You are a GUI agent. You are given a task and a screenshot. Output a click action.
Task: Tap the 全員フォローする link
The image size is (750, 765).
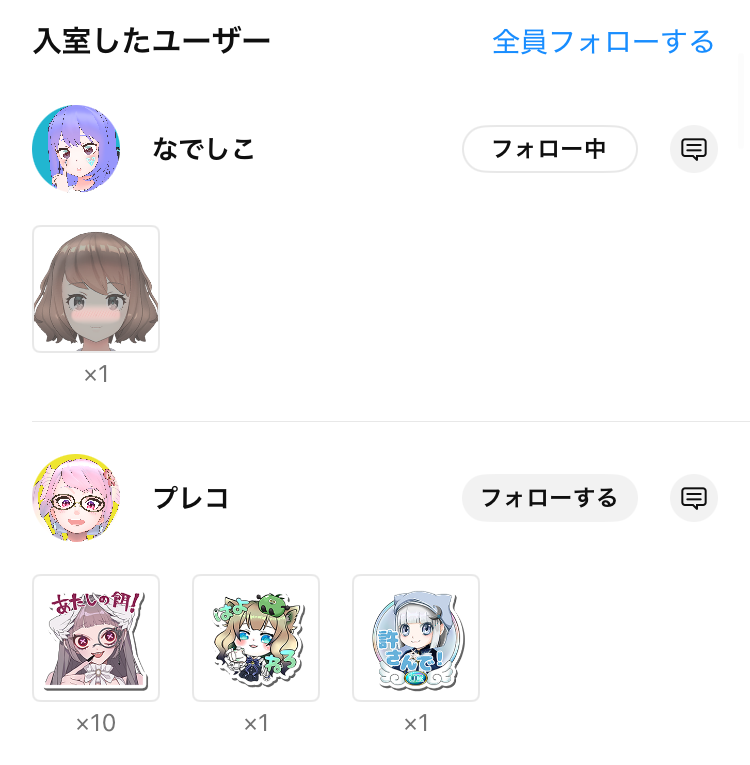tap(603, 41)
